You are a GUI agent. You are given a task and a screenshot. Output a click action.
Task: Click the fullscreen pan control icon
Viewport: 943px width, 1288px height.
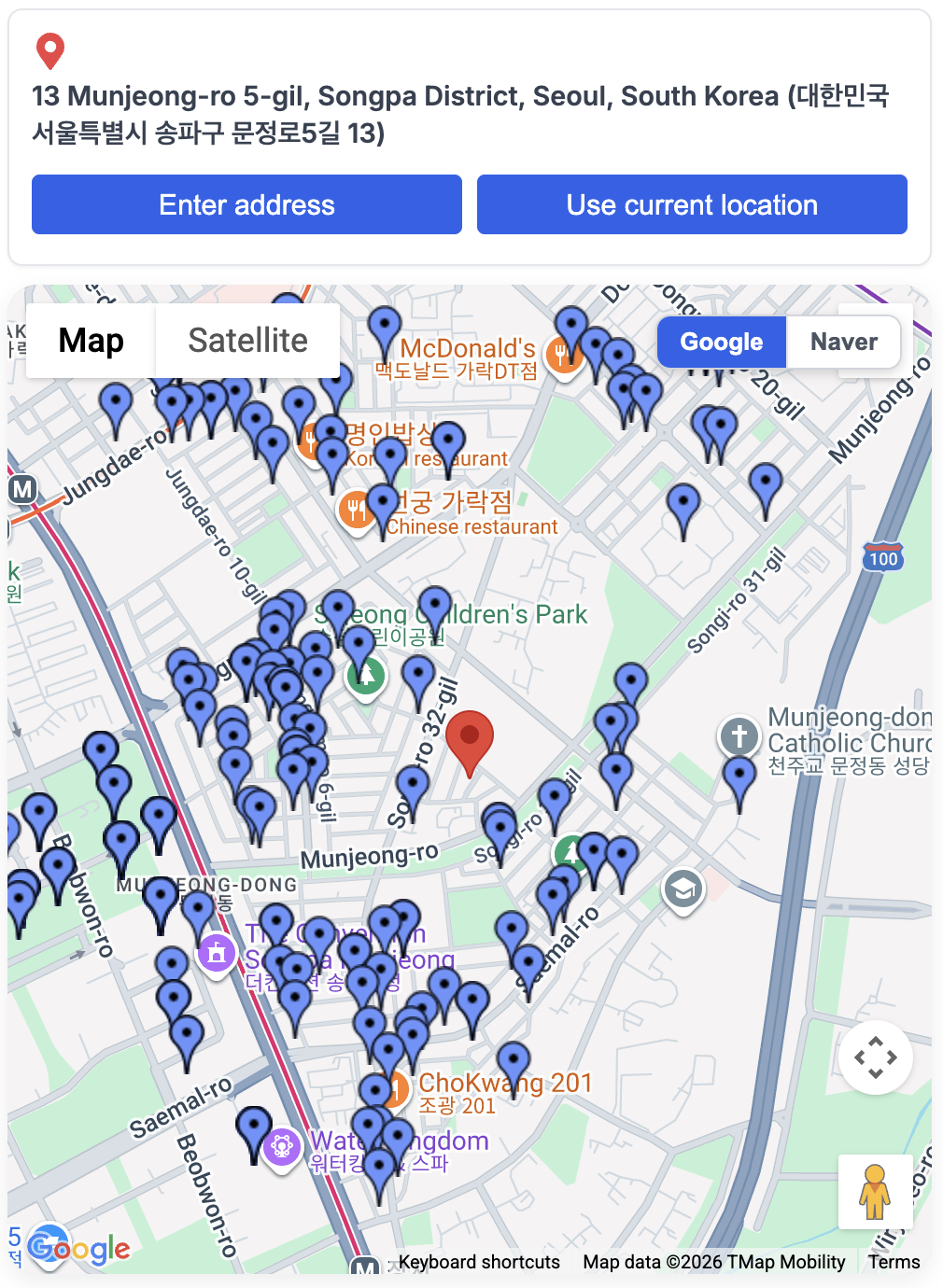(x=875, y=1057)
